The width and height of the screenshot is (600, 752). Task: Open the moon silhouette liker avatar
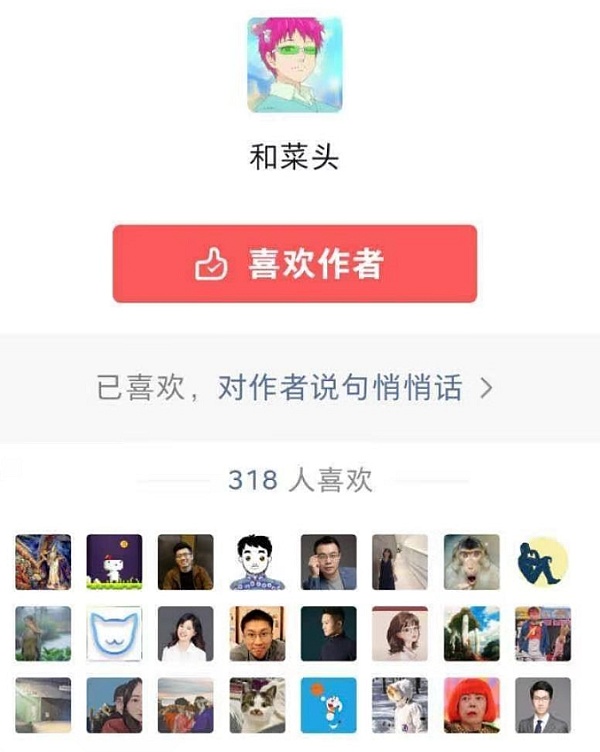(x=543, y=562)
